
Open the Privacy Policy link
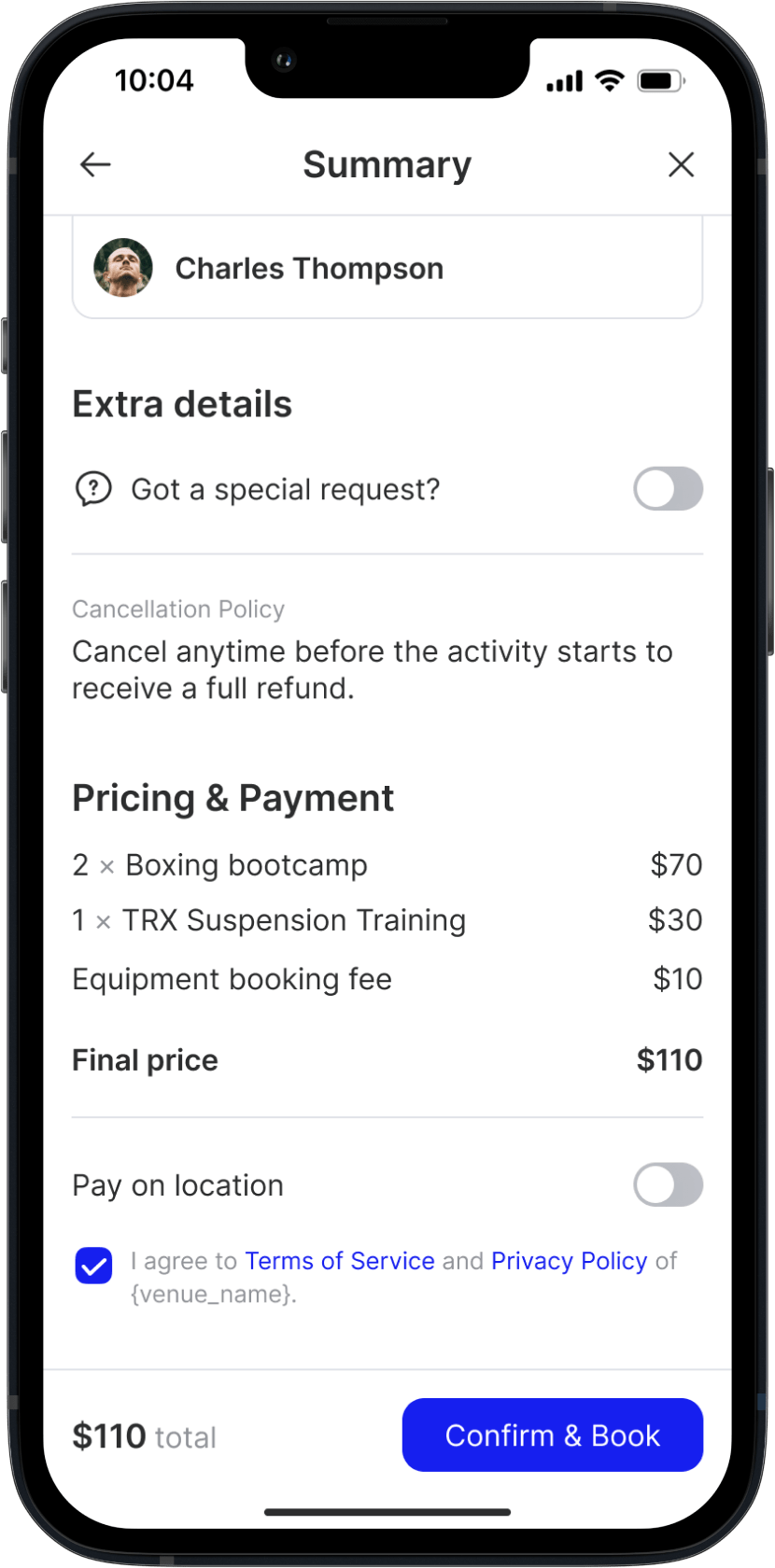point(570,1261)
